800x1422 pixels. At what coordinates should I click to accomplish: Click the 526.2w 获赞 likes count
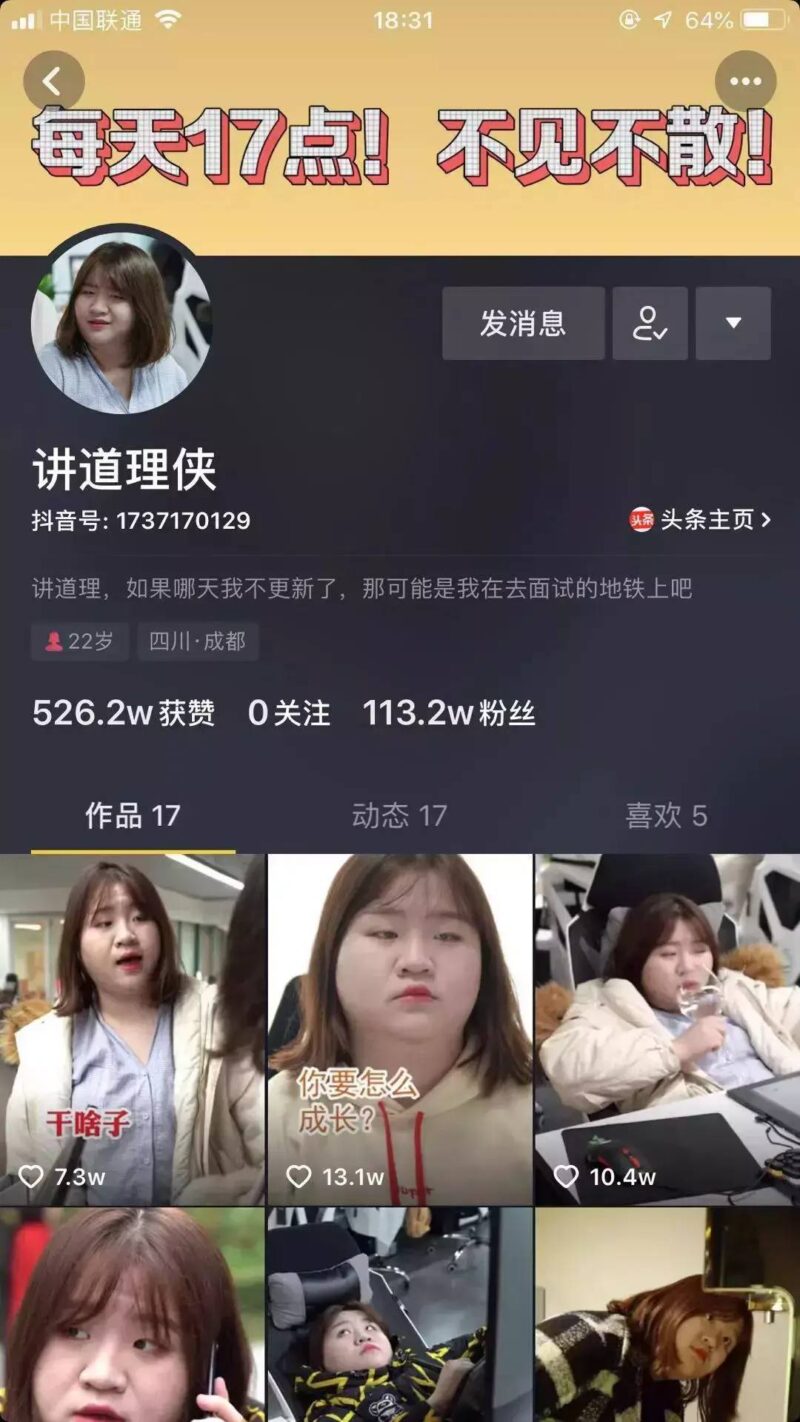(125, 713)
